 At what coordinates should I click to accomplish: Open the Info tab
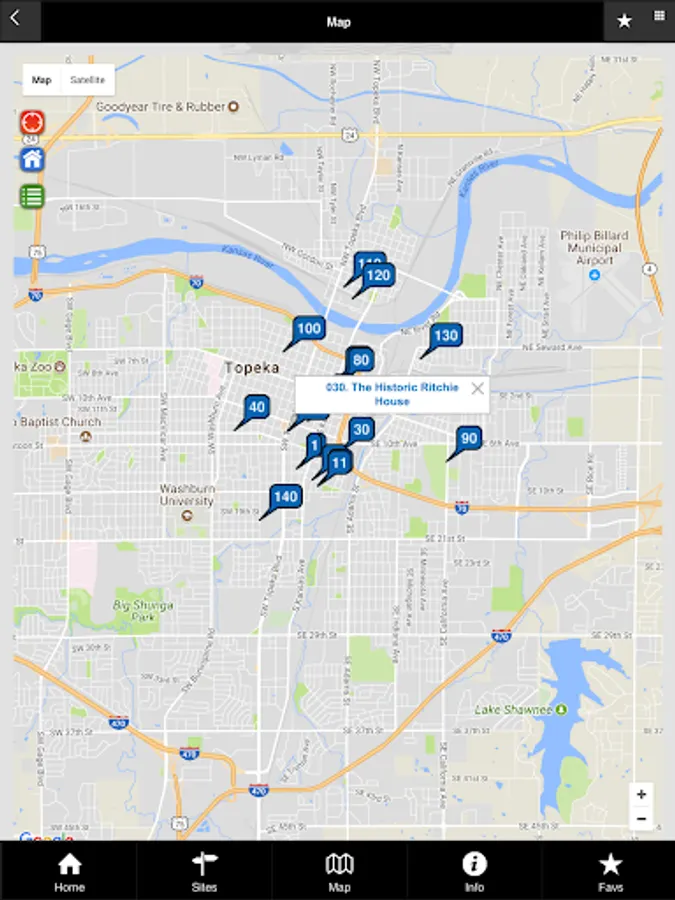coord(474,872)
